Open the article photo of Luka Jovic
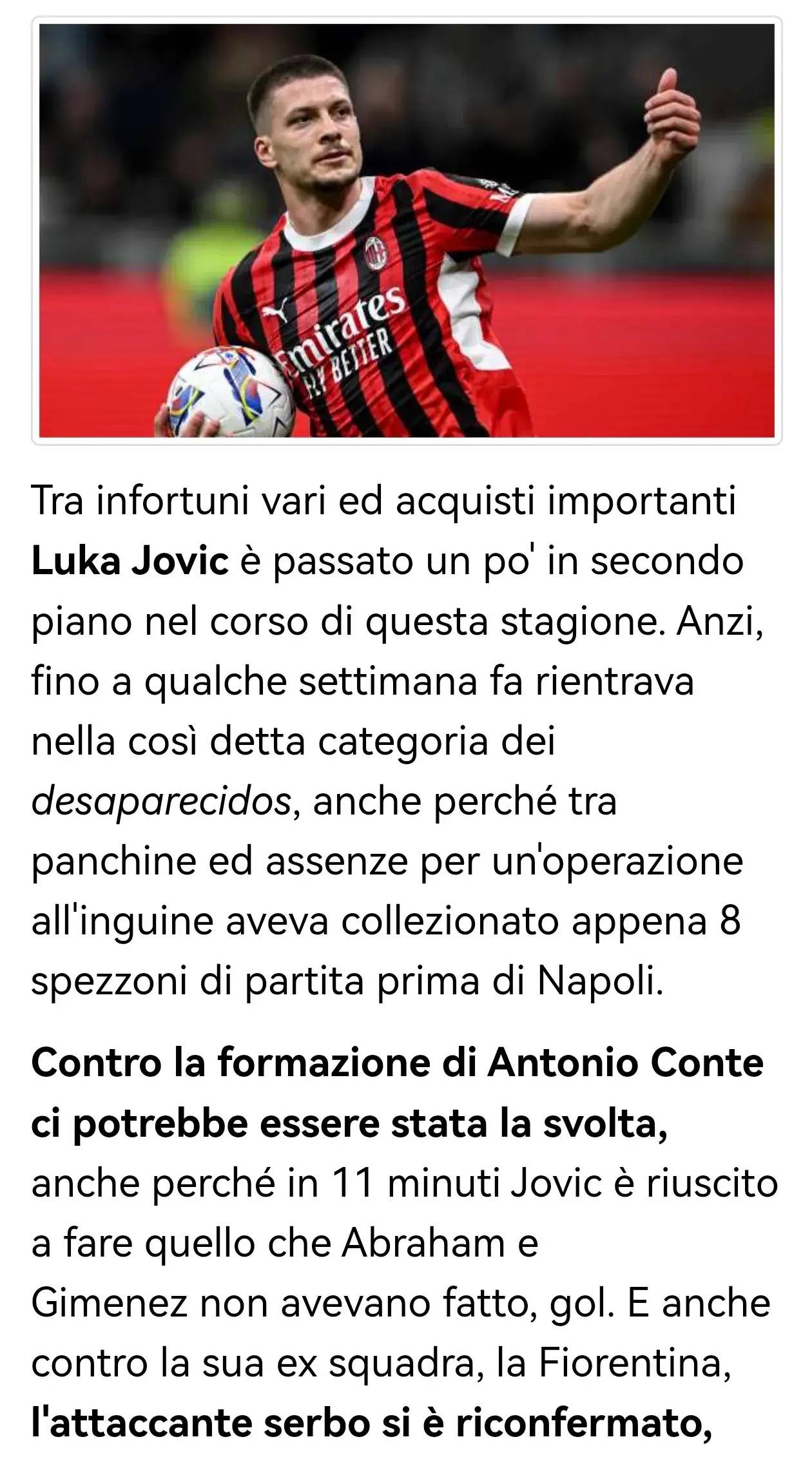812x1457 pixels. (406, 231)
